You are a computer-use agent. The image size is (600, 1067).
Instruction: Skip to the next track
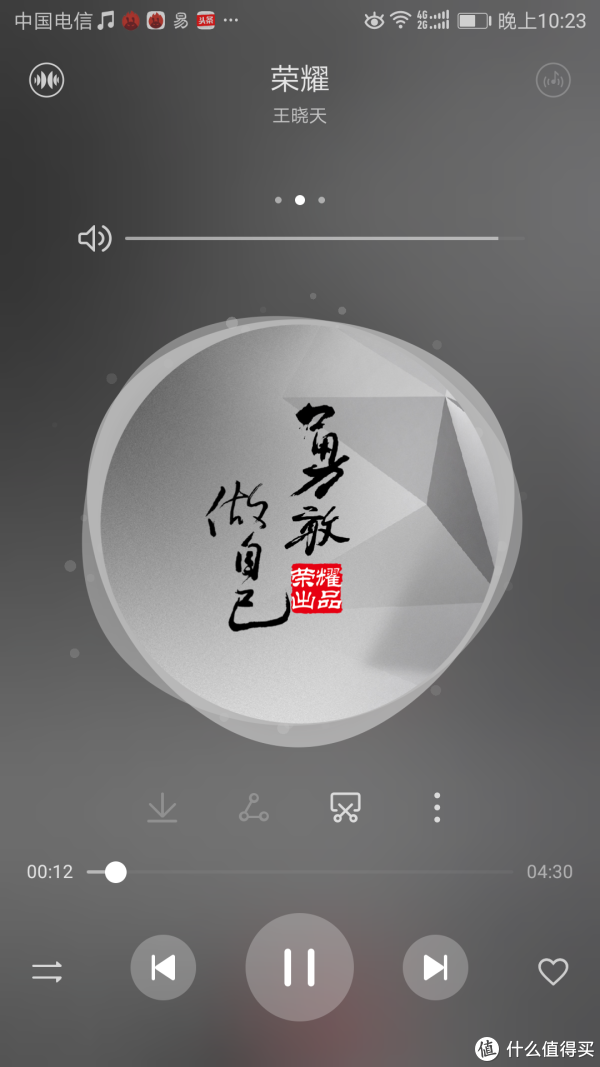tap(435, 967)
